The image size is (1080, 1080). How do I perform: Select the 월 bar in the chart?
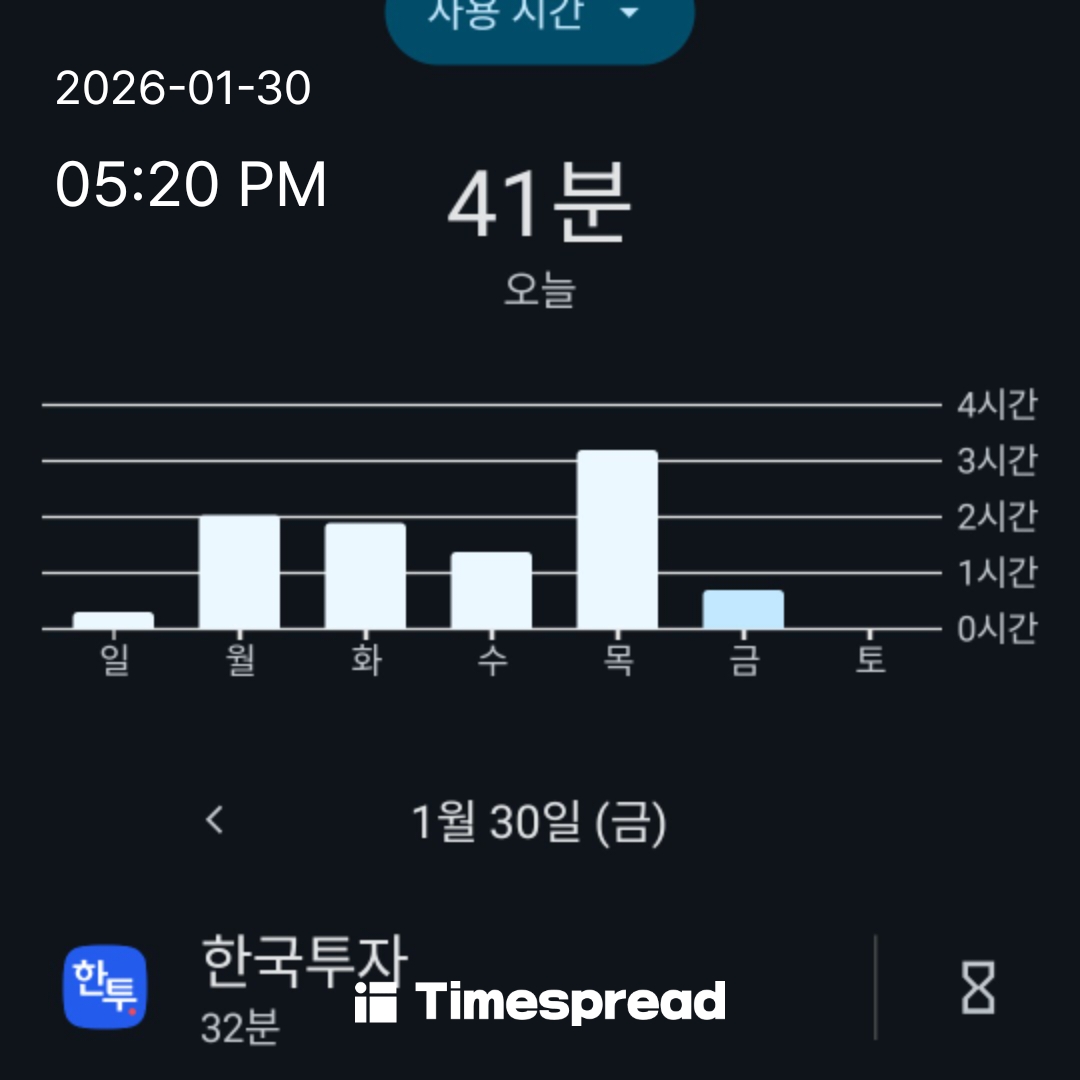(x=239, y=572)
